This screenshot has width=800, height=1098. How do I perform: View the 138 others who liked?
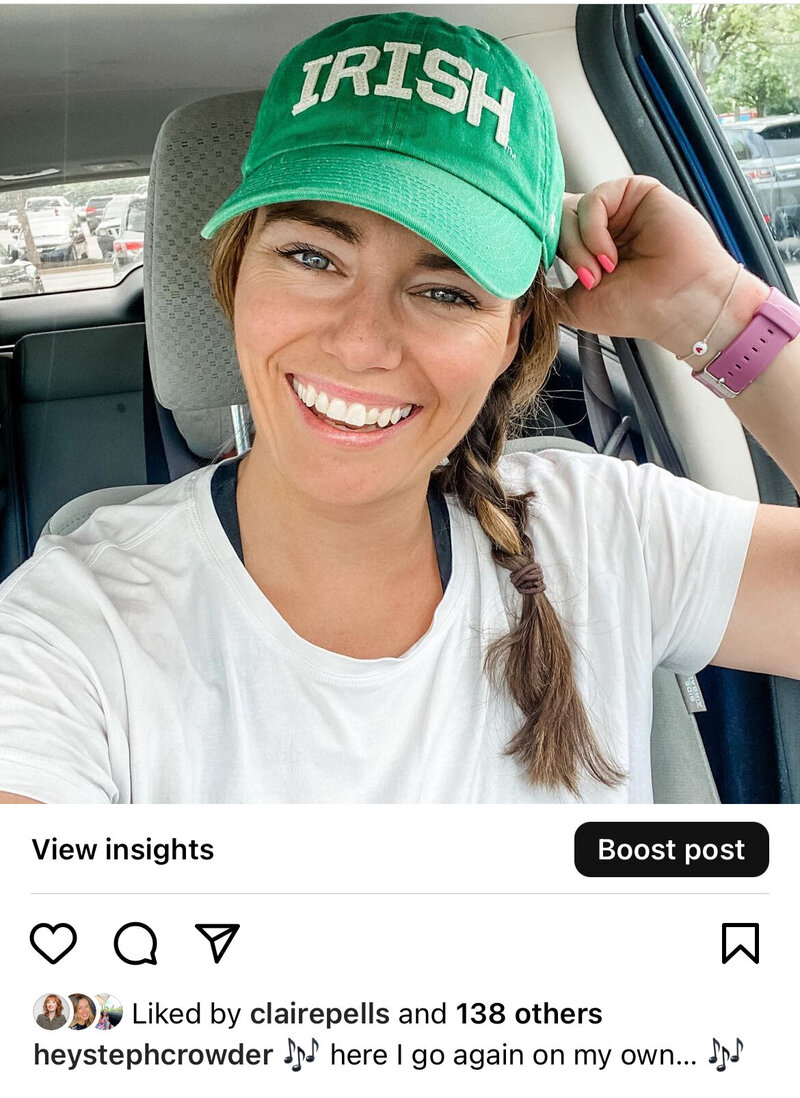click(x=529, y=1014)
